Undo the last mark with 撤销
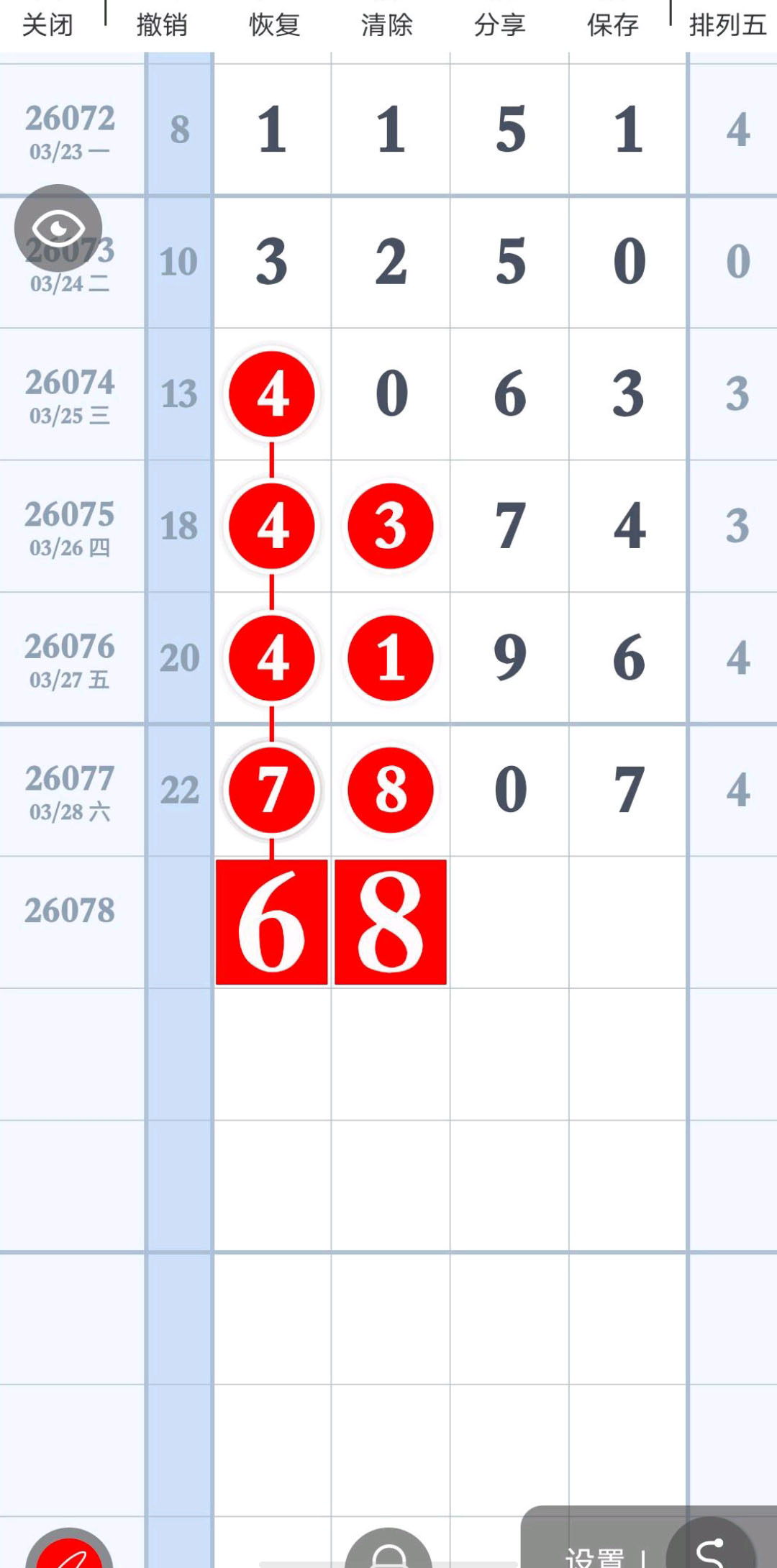Image resolution: width=777 pixels, height=1568 pixels. pos(162,24)
